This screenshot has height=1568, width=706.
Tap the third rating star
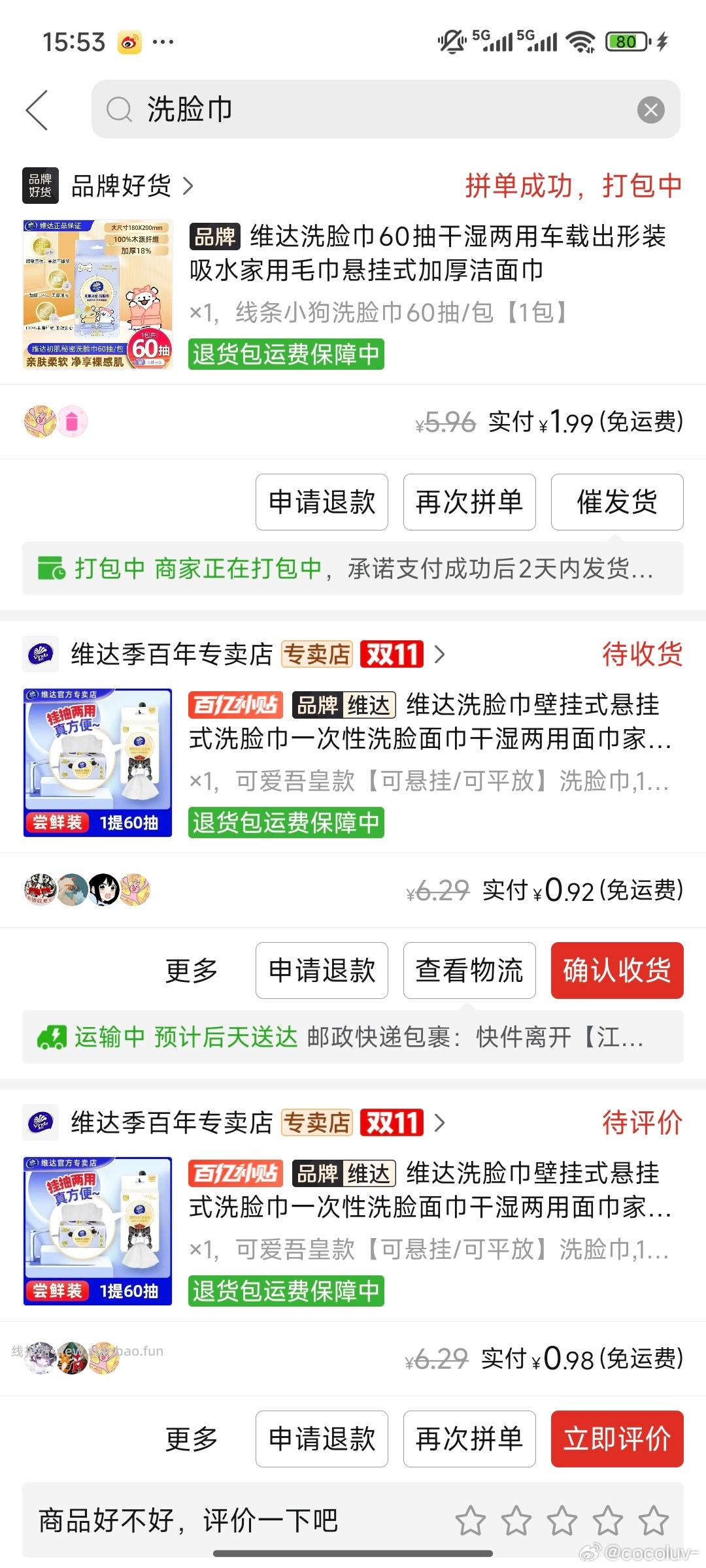pos(561,1520)
